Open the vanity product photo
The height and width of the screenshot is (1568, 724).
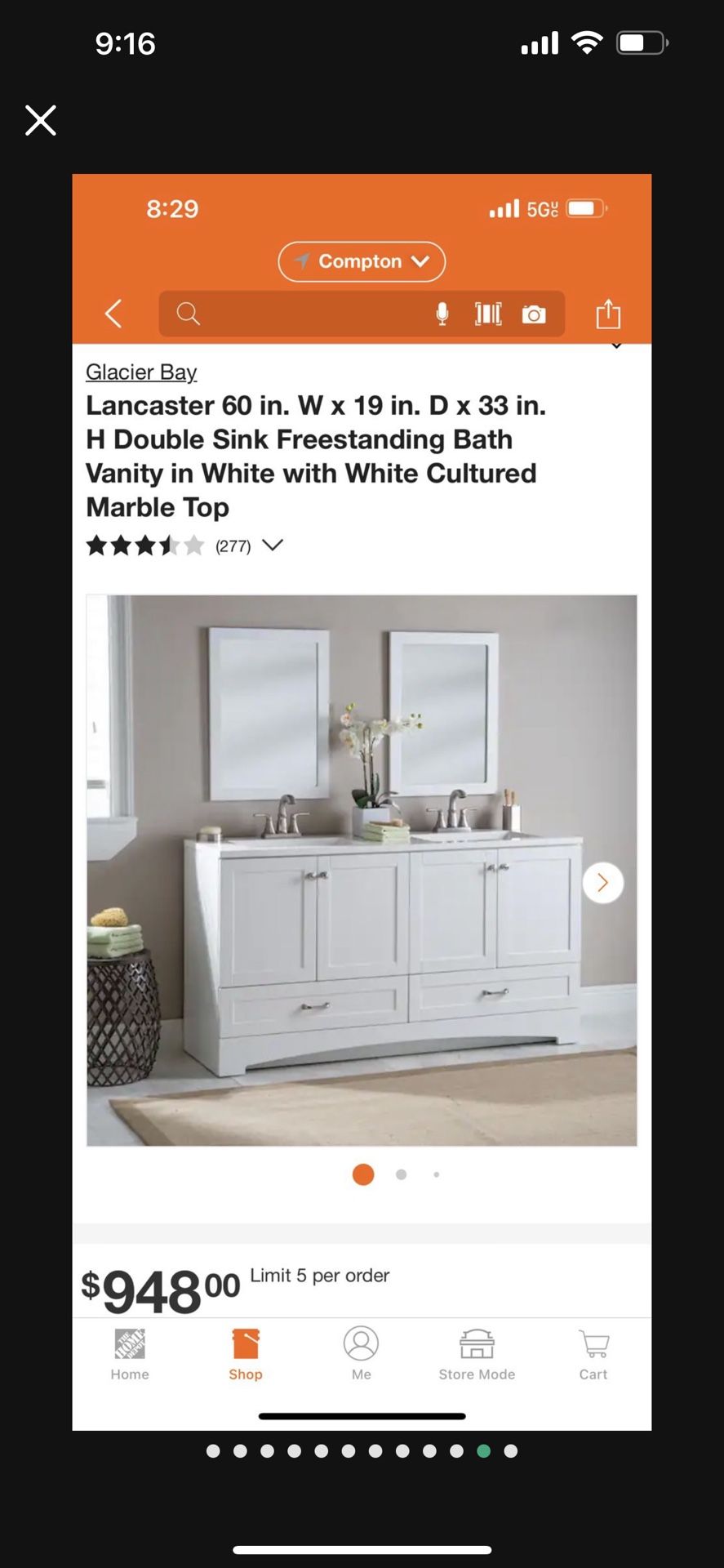point(362,870)
